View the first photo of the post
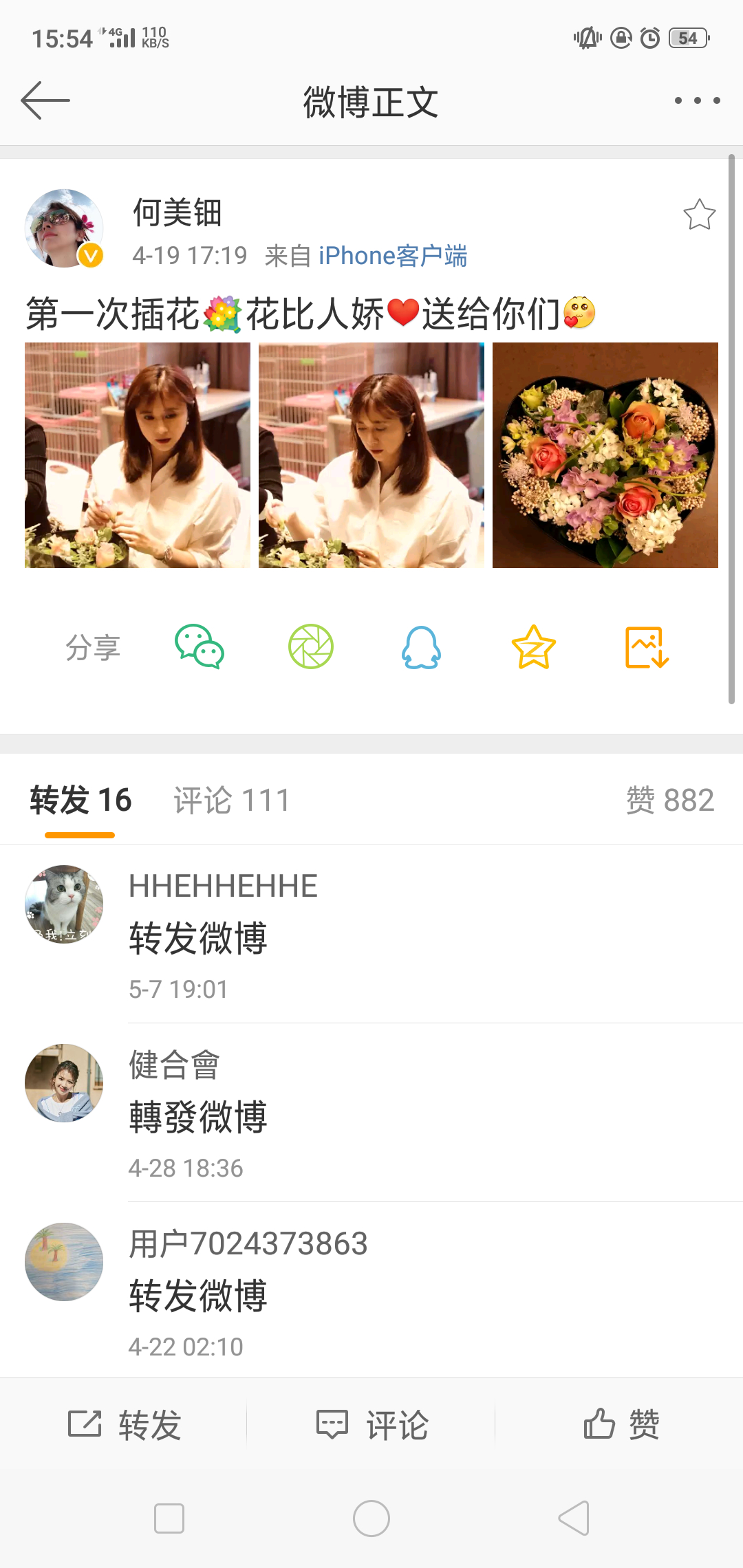 (x=138, y=455)
